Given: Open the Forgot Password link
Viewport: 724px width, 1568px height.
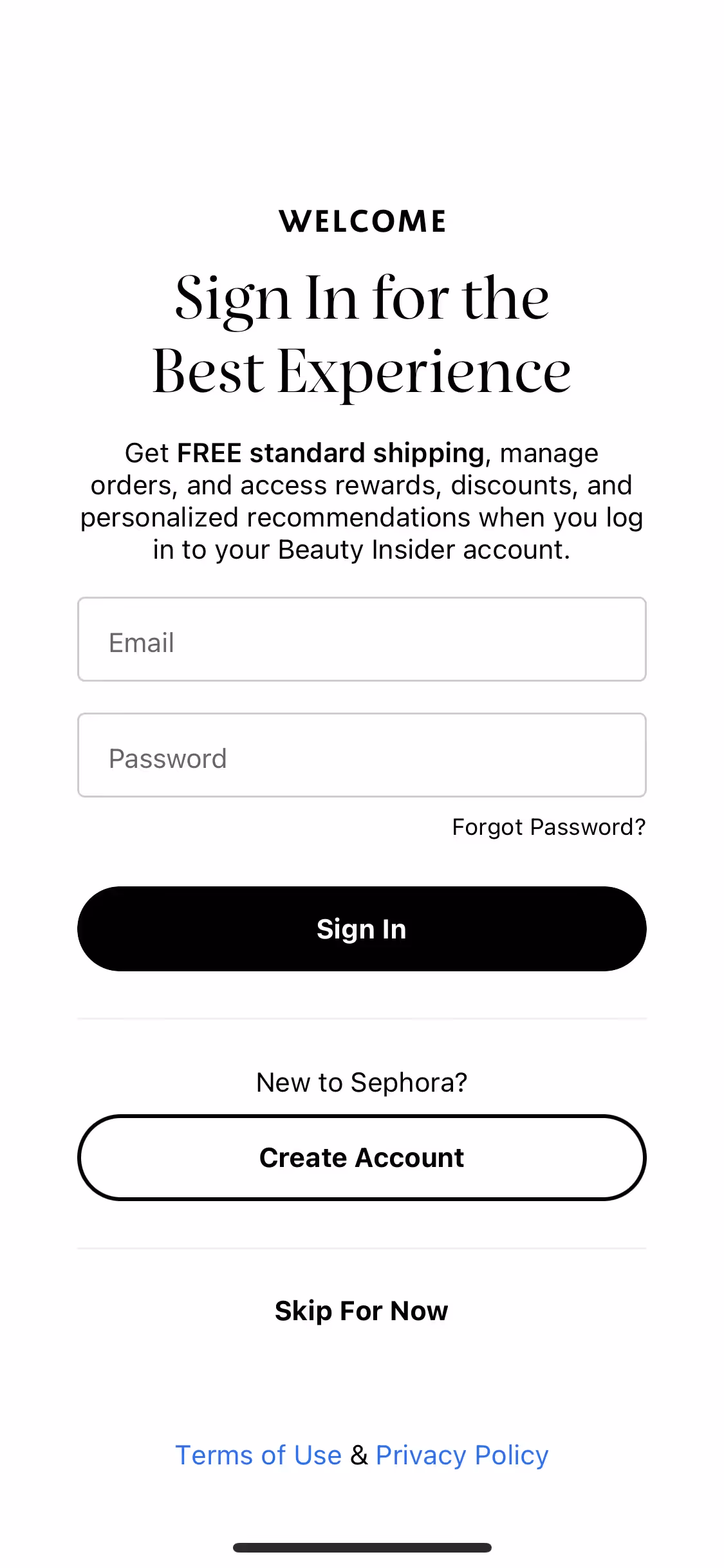Looking at the screenshot, I should pyautogui.click(x=548, y=827).
